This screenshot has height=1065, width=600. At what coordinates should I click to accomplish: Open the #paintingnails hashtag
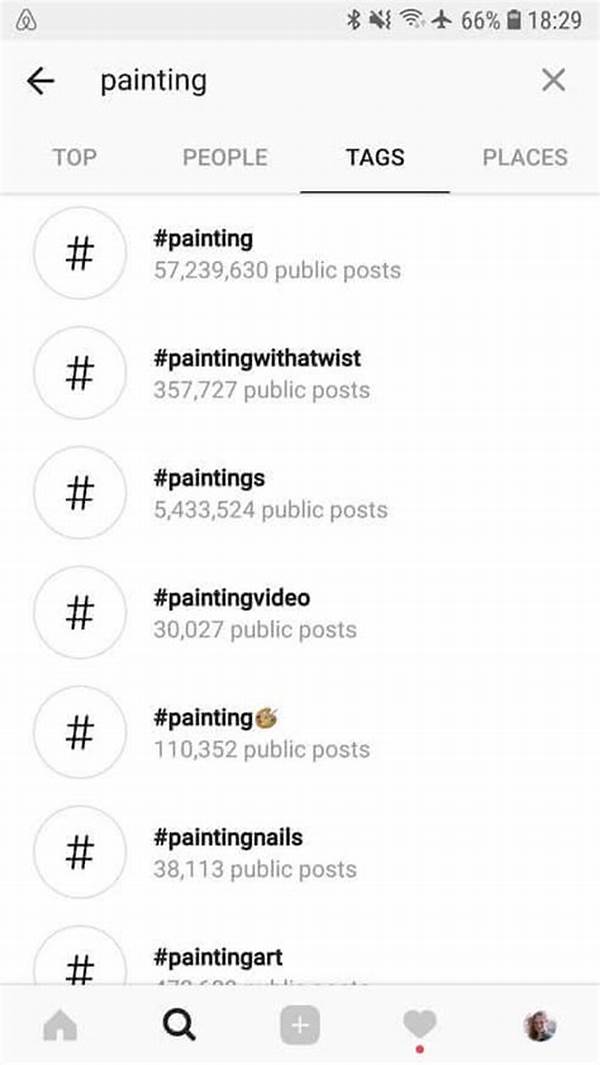300,852
